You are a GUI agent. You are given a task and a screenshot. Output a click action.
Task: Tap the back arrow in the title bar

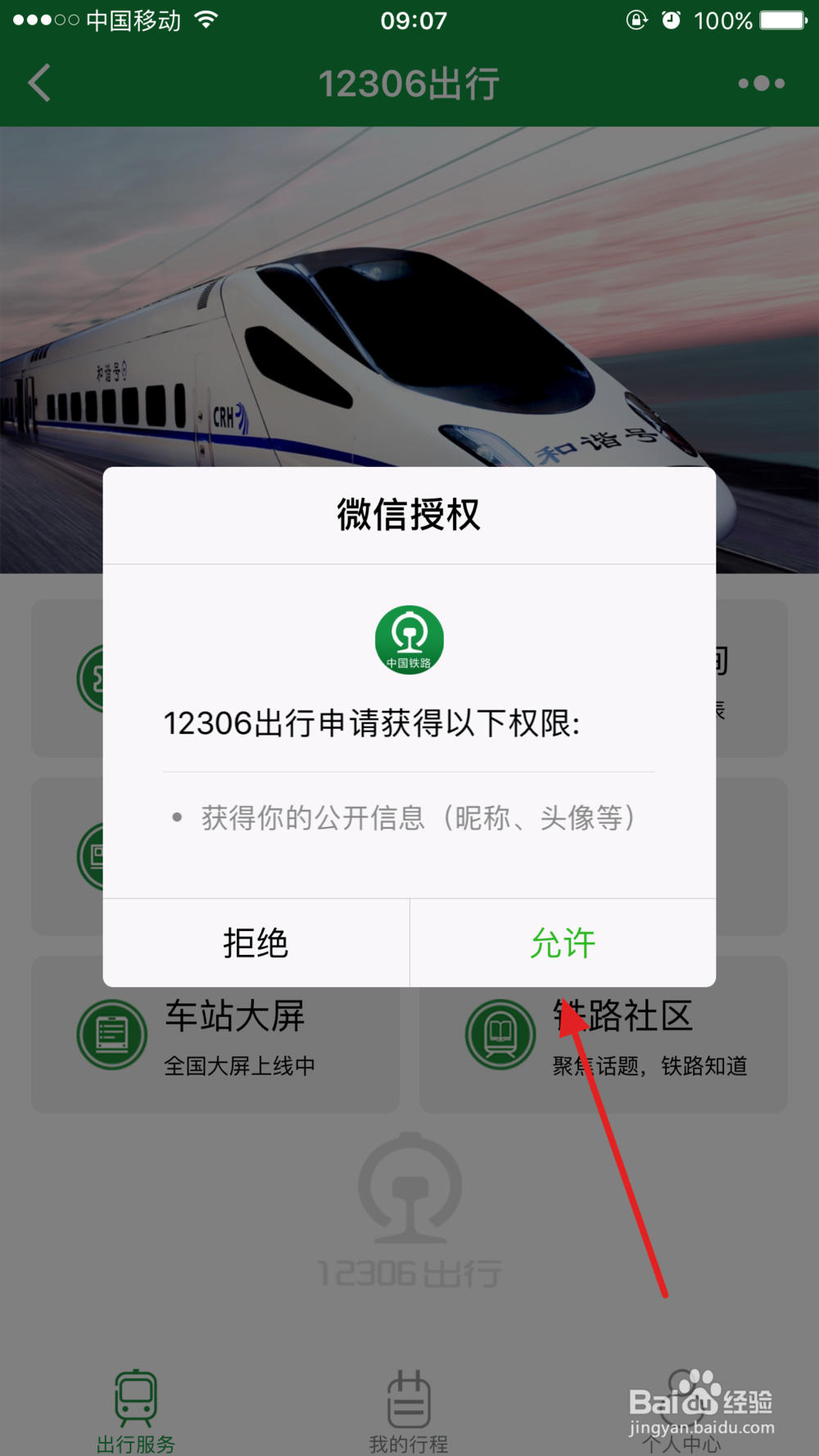pos(38,83)
